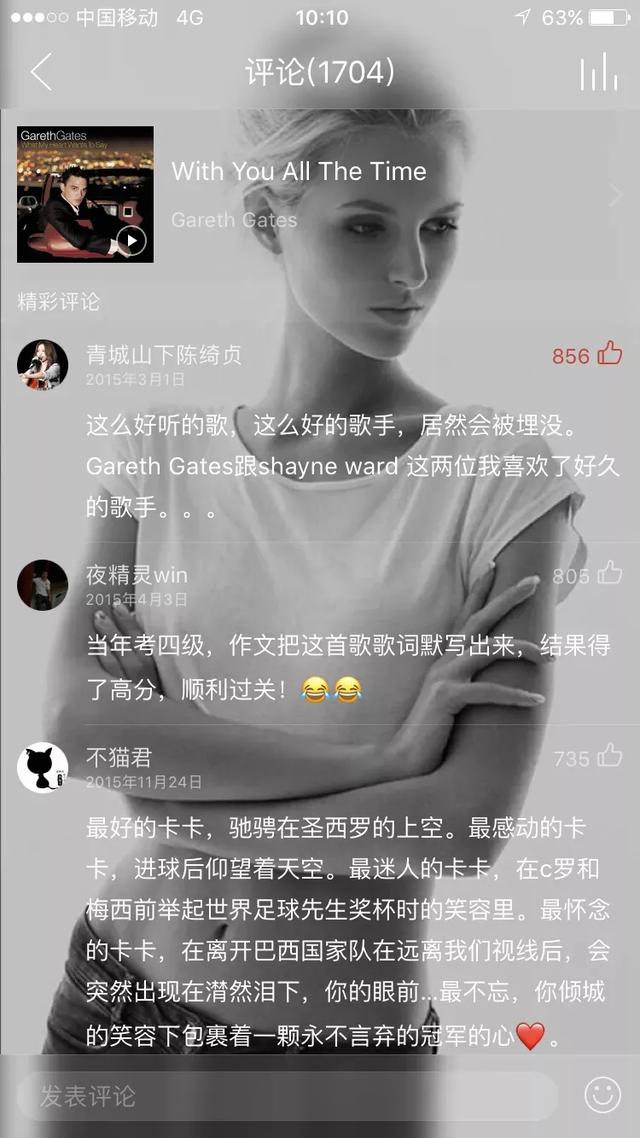Like 青城山下陈绮贞's comment

pos(608,354)
